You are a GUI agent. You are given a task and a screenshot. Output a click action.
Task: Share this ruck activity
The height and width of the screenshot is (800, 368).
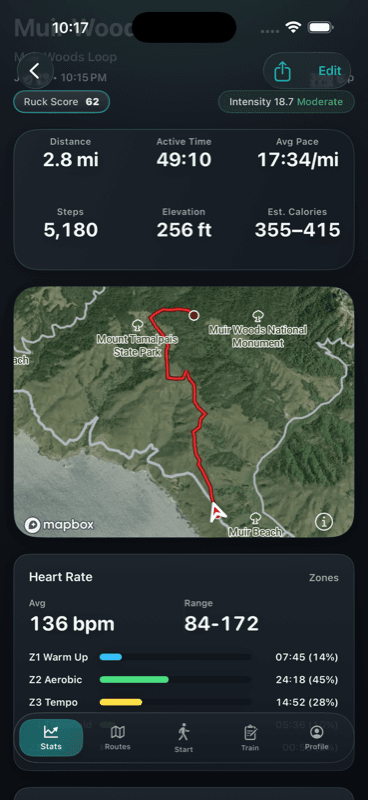[282, 71]
